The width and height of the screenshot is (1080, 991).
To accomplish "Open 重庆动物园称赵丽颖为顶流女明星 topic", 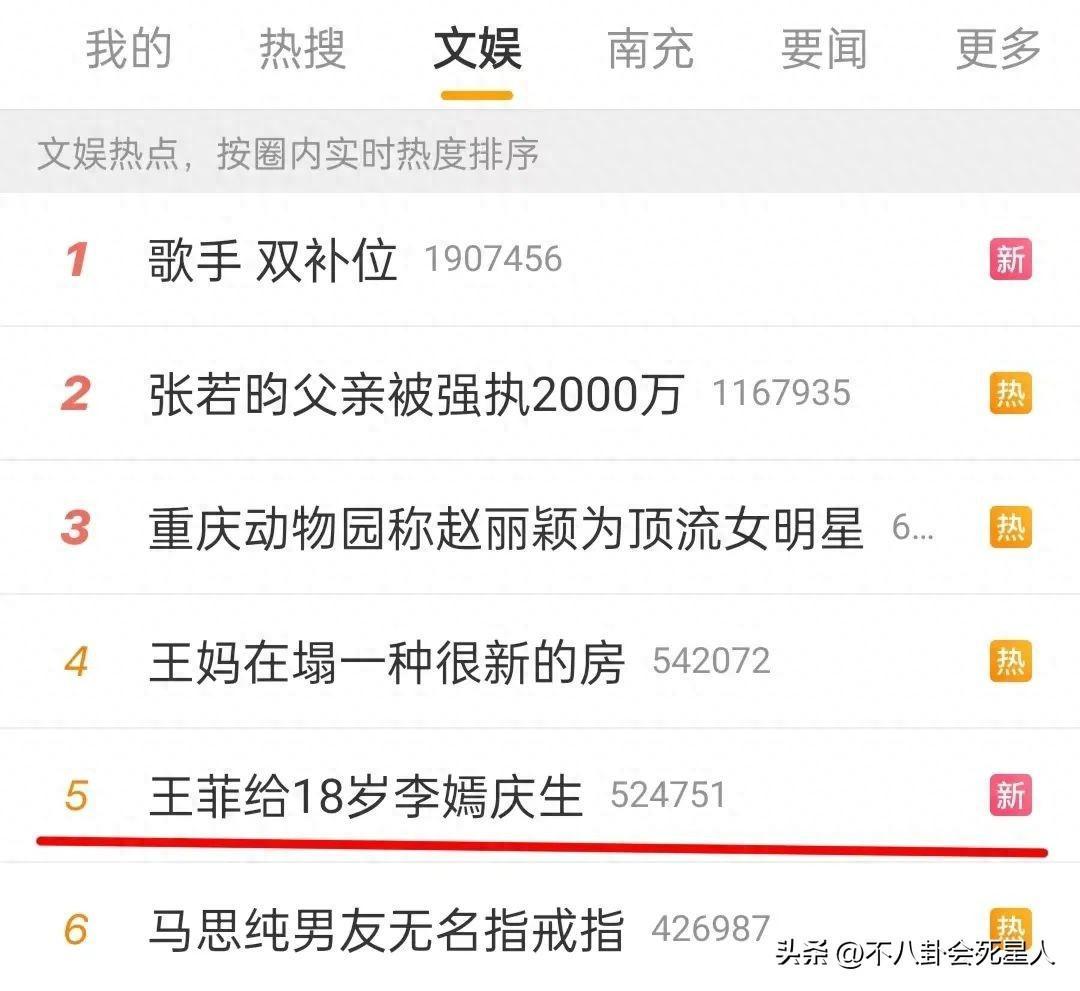I will pyautogui.click(x=506, y=528).
